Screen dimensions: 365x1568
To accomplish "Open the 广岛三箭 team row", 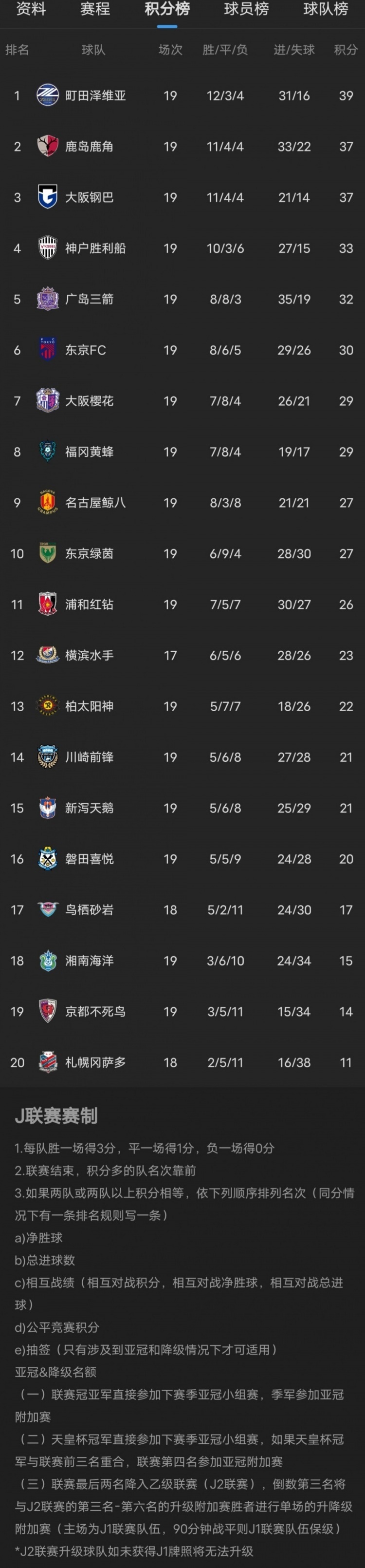I will point(90,300).
